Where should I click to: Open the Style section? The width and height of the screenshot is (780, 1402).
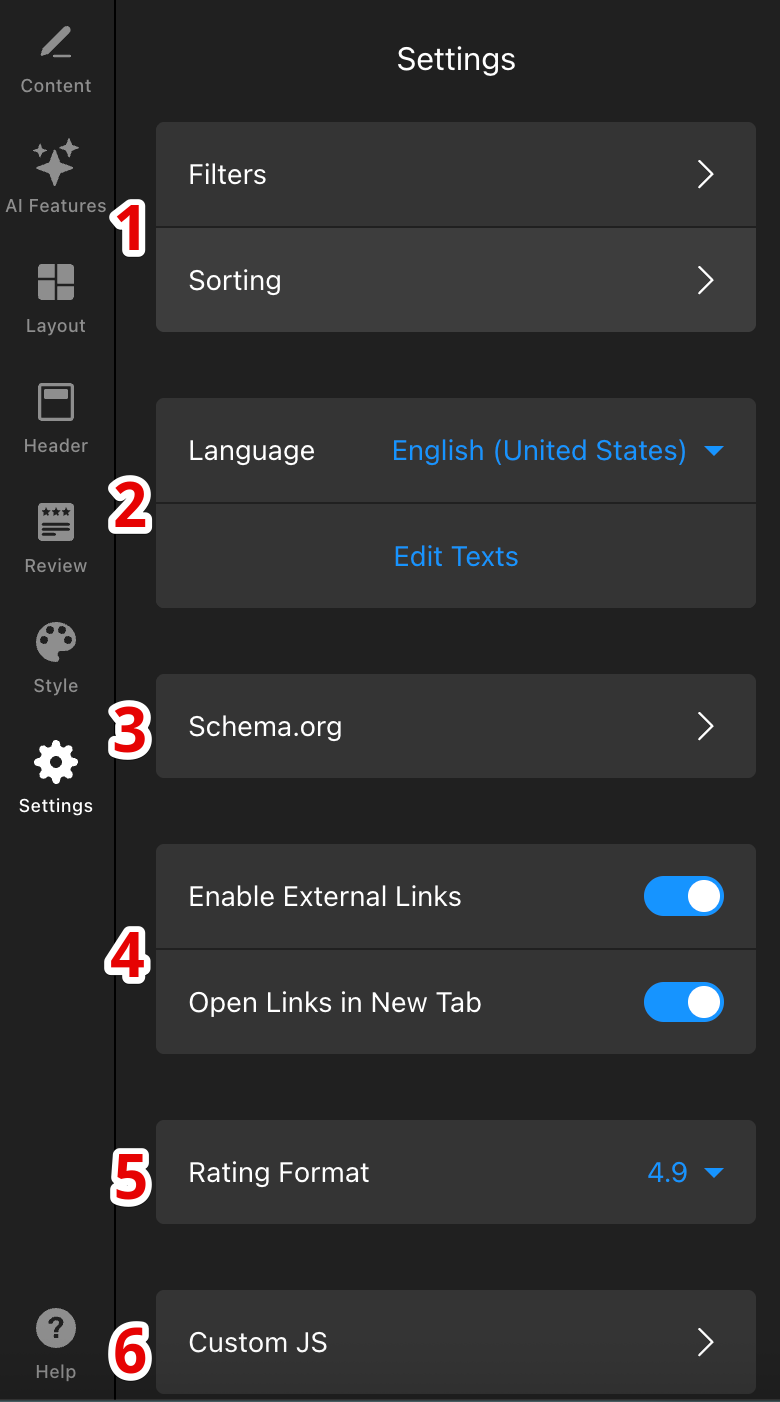(56, 657)
